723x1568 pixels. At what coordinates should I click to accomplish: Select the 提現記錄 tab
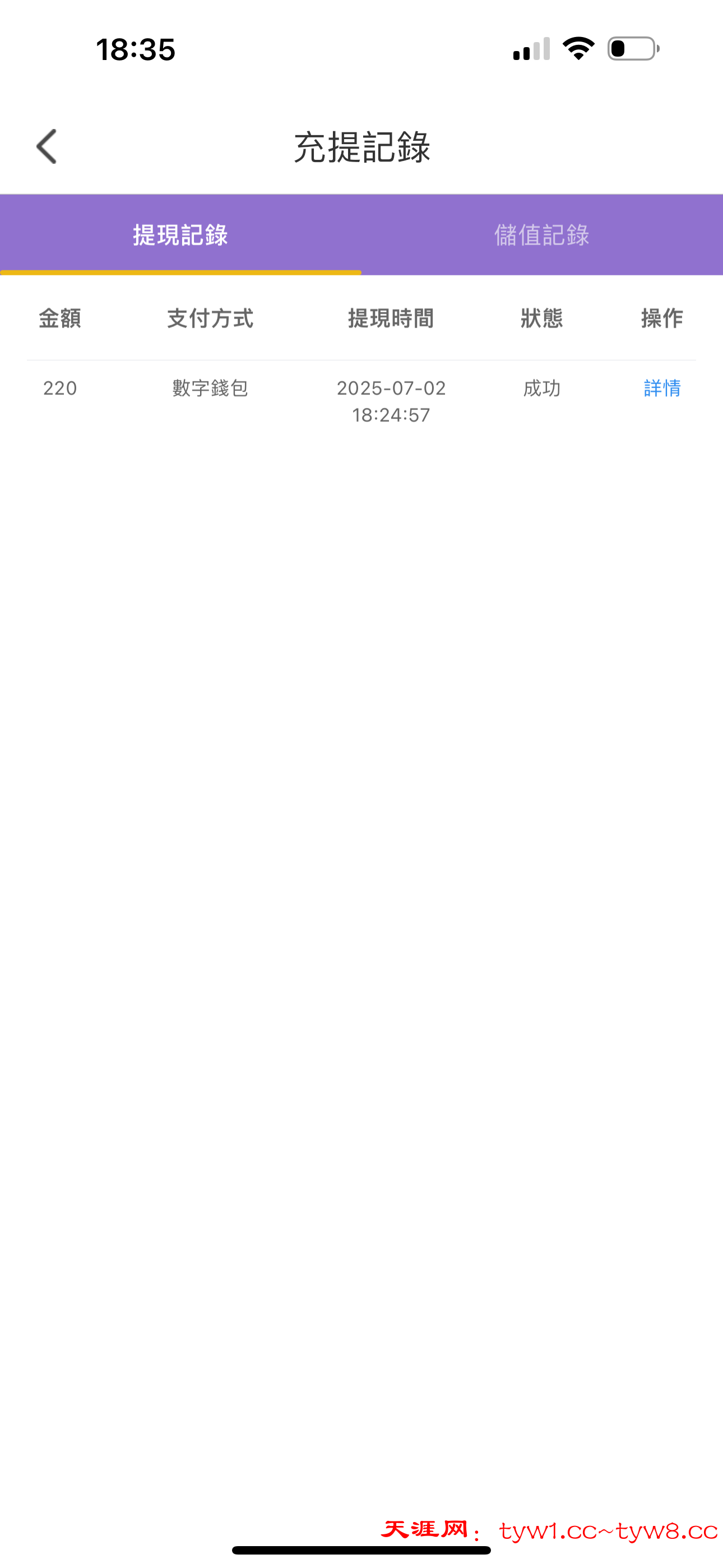pyautogui.click(x=180, y=235)
